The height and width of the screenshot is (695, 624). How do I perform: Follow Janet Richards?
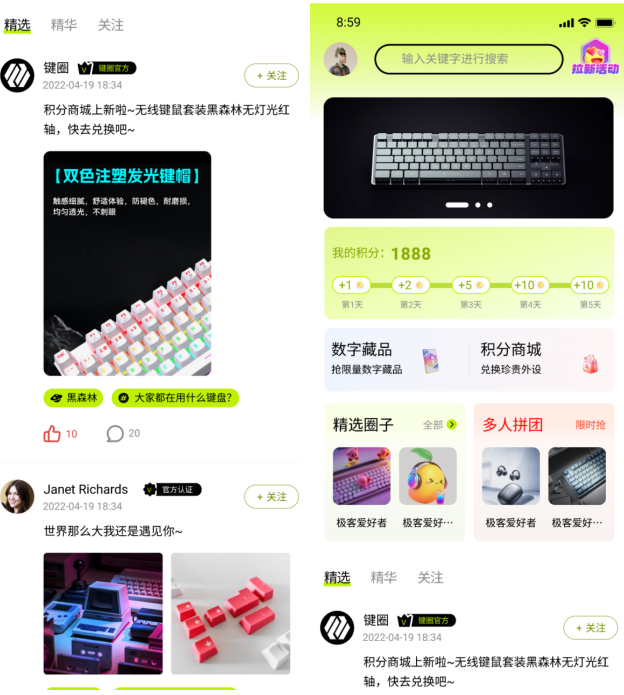[271, 497]
